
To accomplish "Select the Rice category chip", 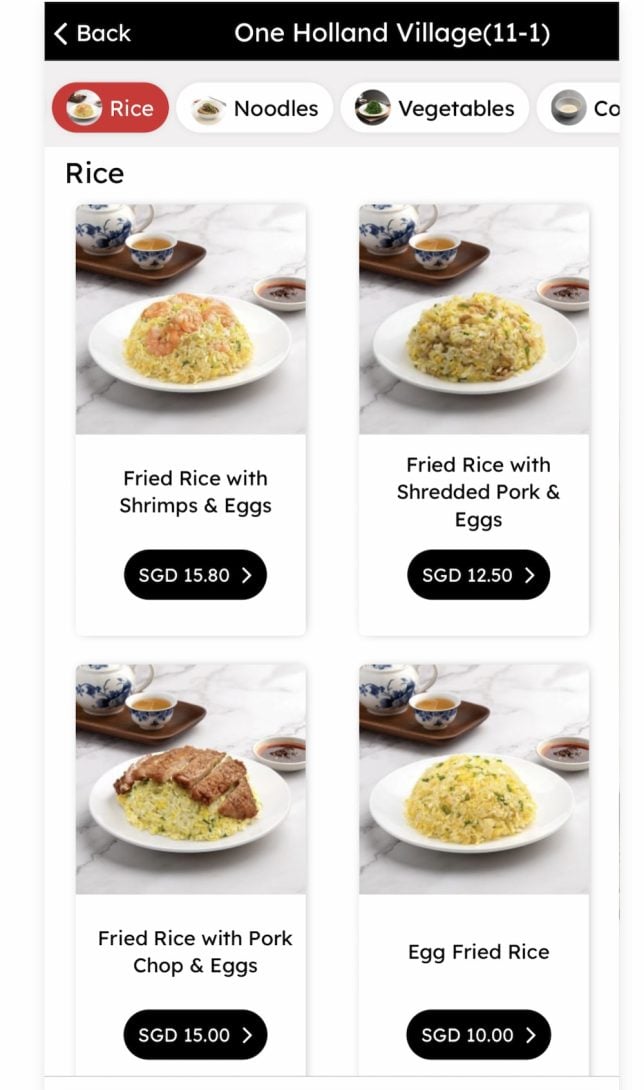I will click(111, 108).
